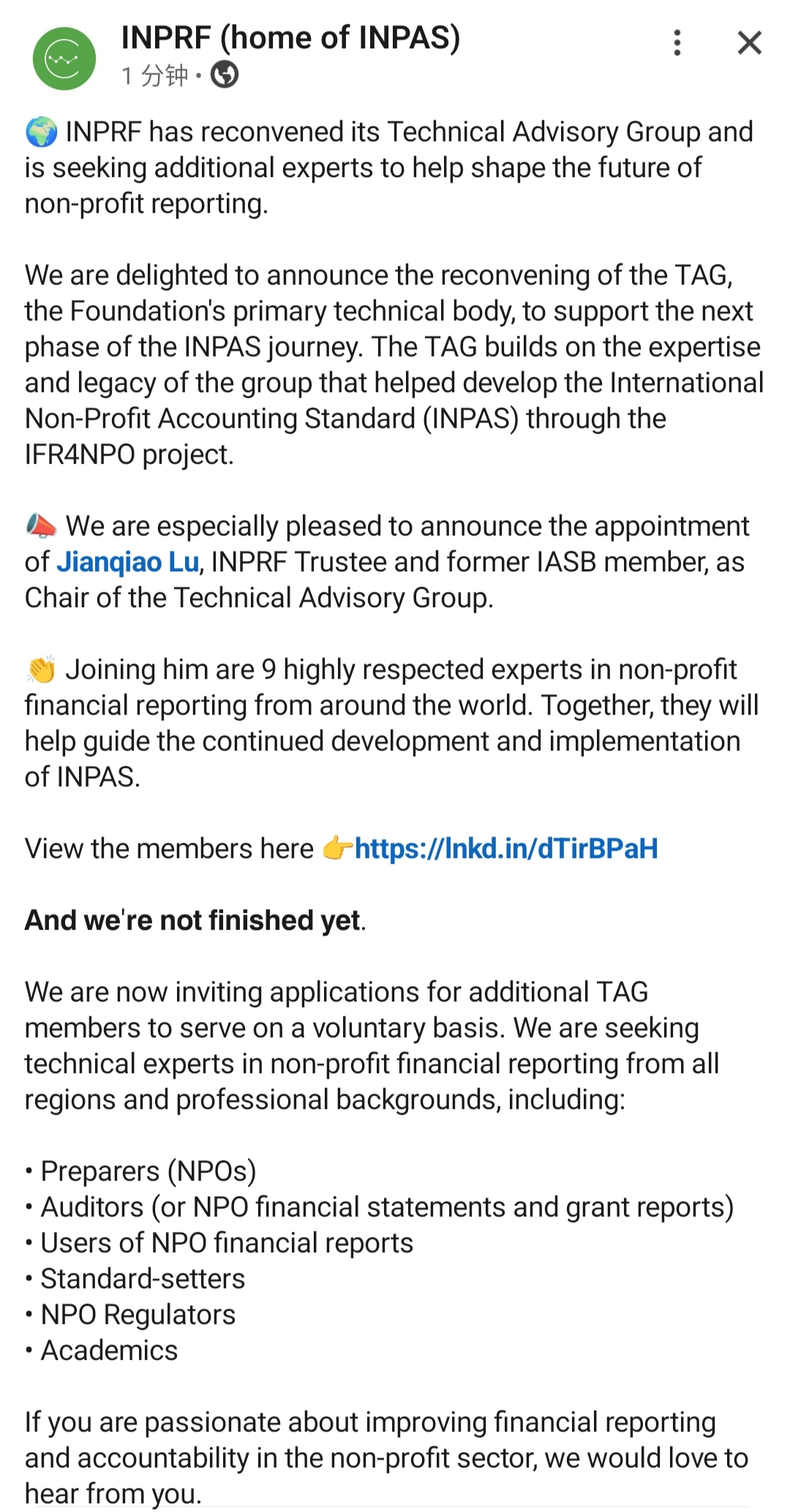Image resolution: width=790 pixels, height=1512 pixels.
Task: Open Jianqiao Lu's profile link
Action: pos(127,562)
